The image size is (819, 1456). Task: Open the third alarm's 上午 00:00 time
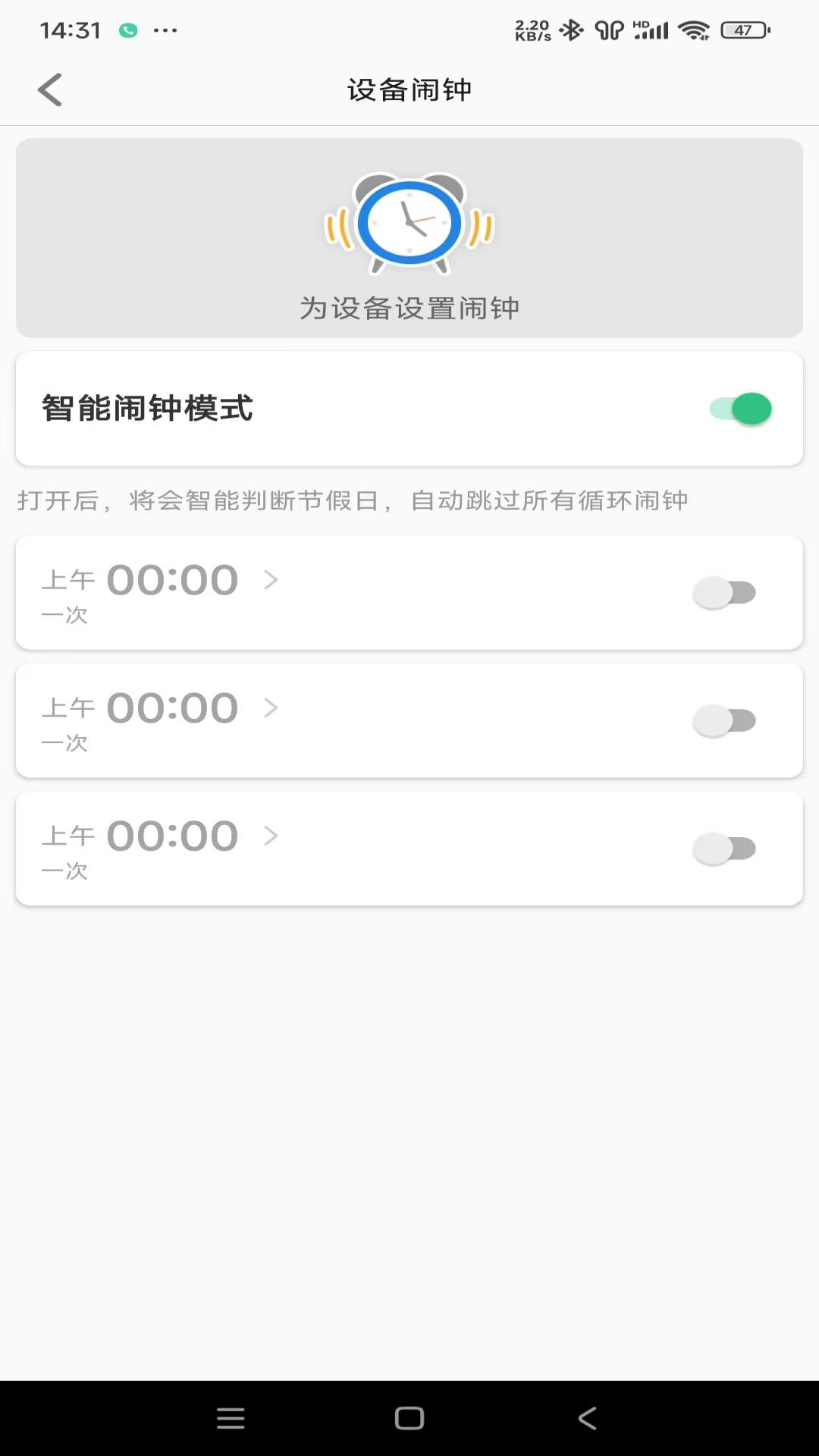pos(173,837)
